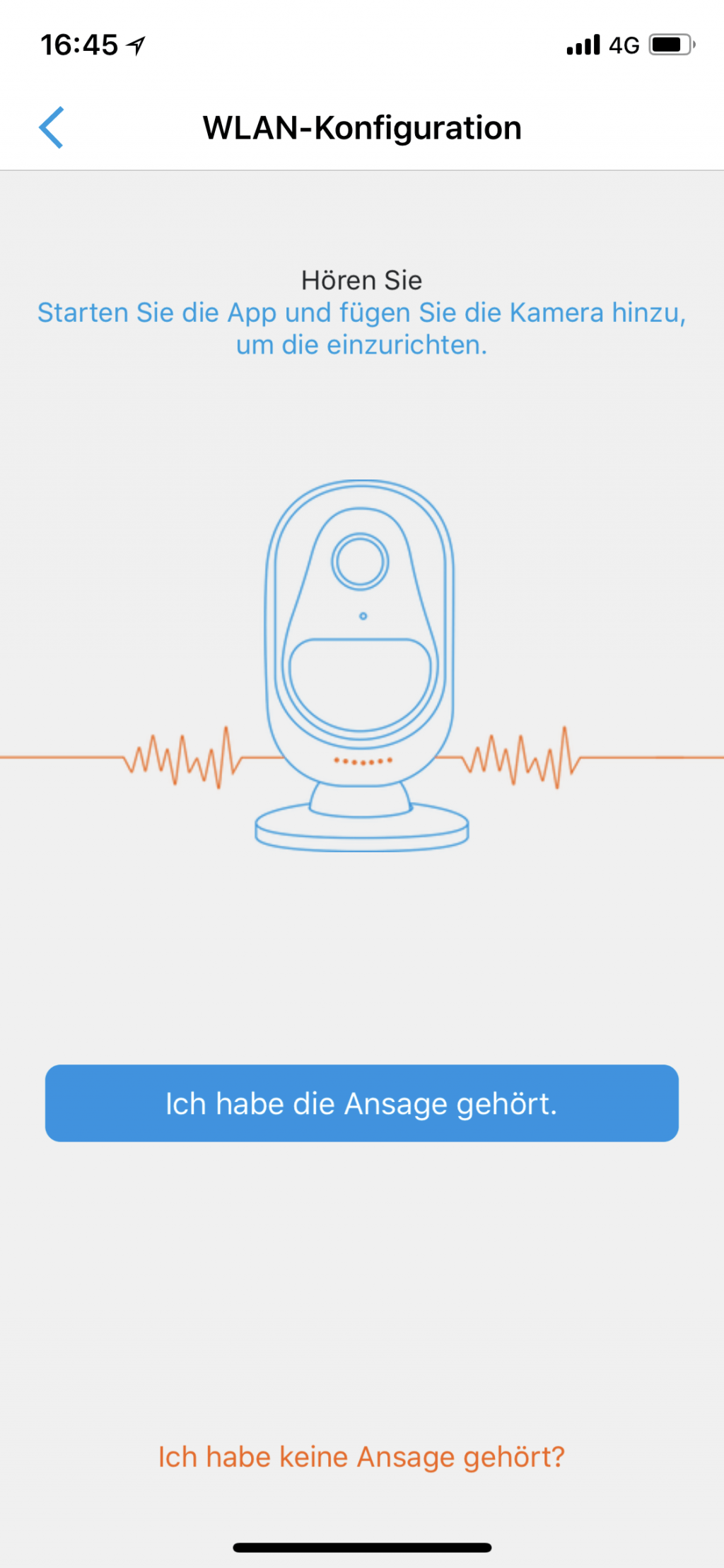Go back from WLAN-Konfiguration
This screenshot has height=1568, width=724.
[x=52, y=127]
